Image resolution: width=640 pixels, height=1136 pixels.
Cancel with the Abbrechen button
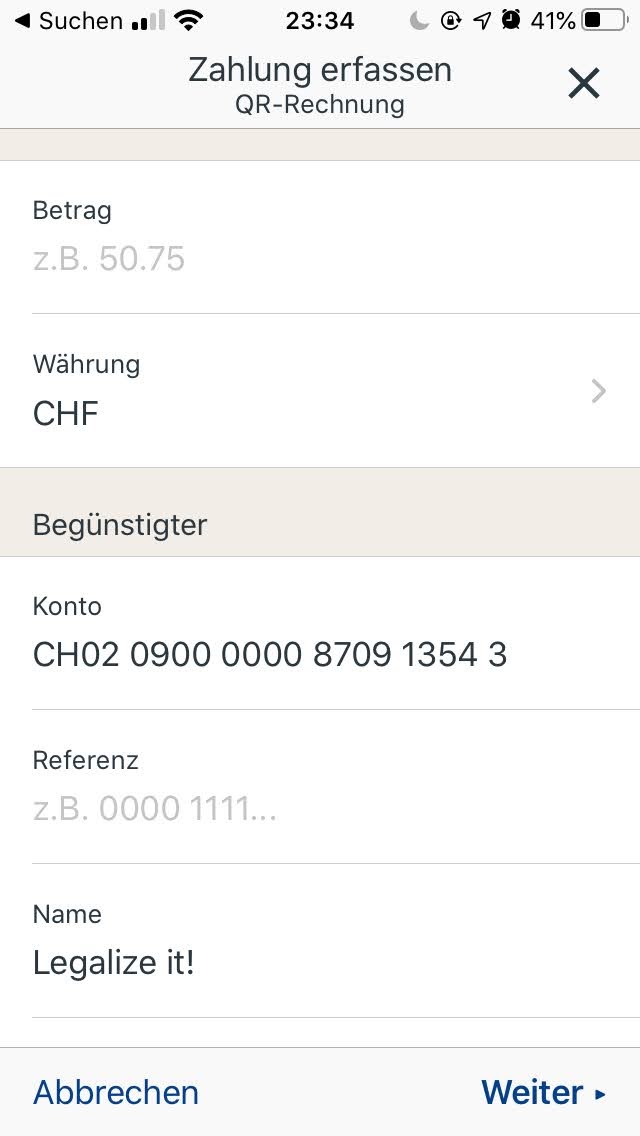click(116, 1092)
